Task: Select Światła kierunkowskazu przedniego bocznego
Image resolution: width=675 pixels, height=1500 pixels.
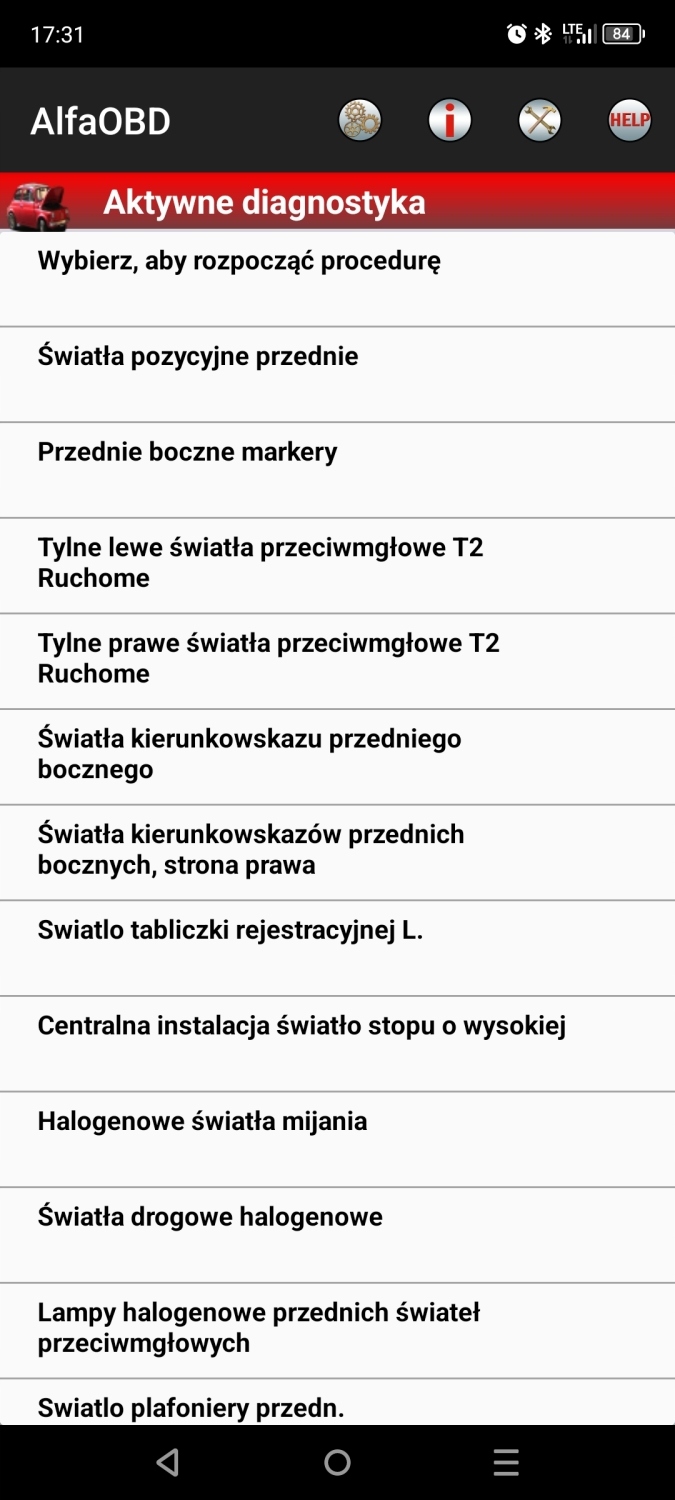Action: point(337,755)
